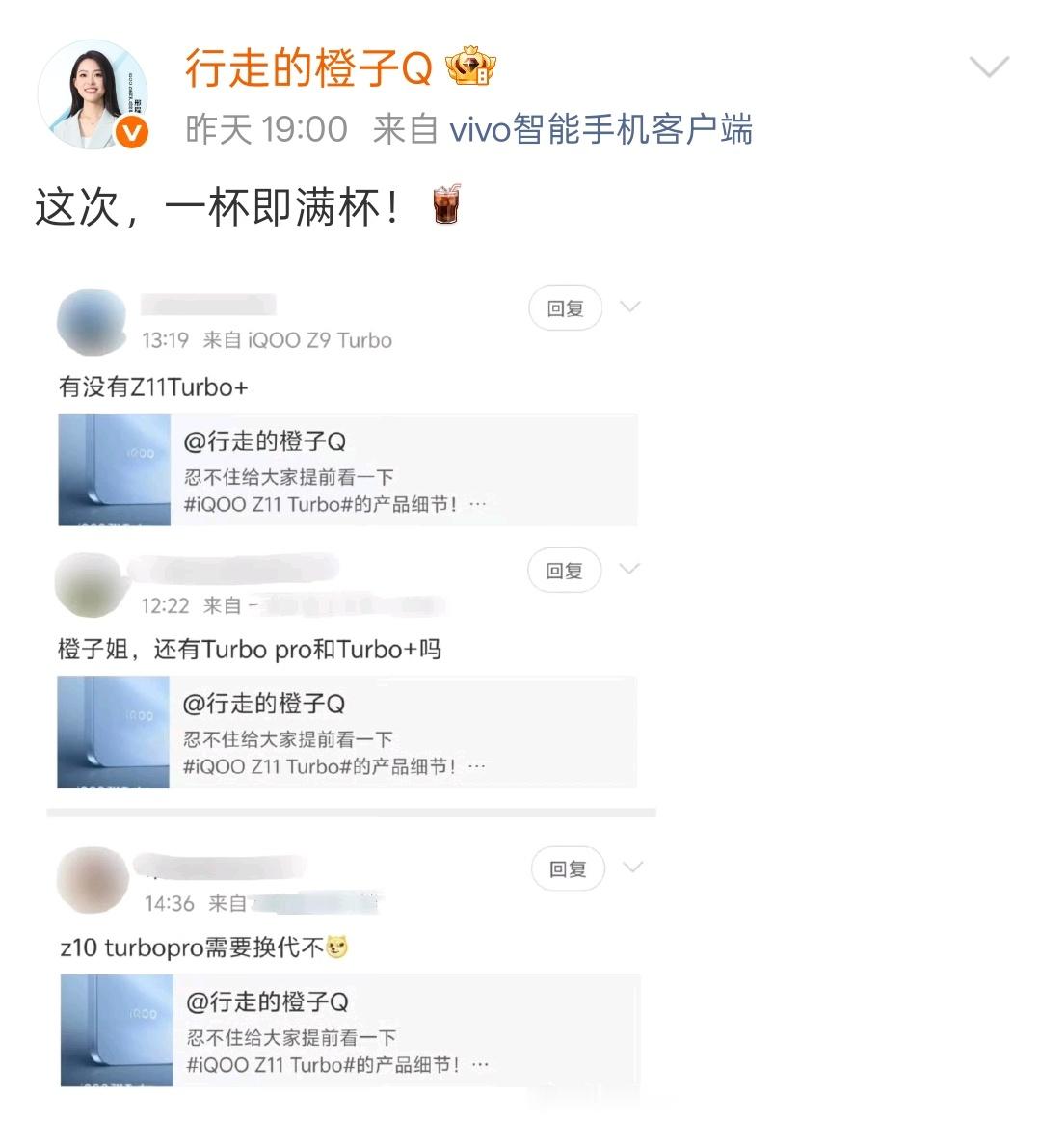1040x1148 pixels.
Task: Click 回复 on the z10 turbopro comment
Action: (x=568, y=868)
